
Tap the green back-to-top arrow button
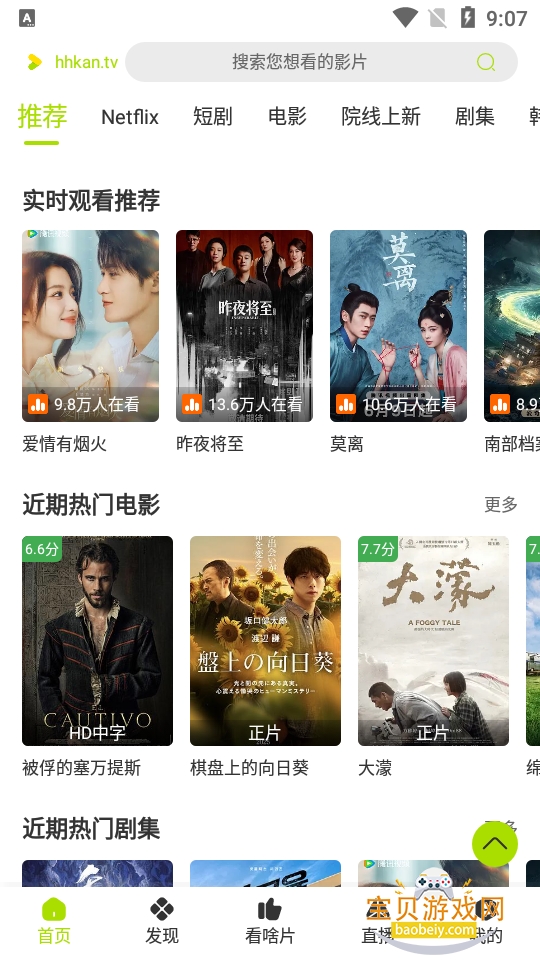pyautogui.click(x=495, y=844)
